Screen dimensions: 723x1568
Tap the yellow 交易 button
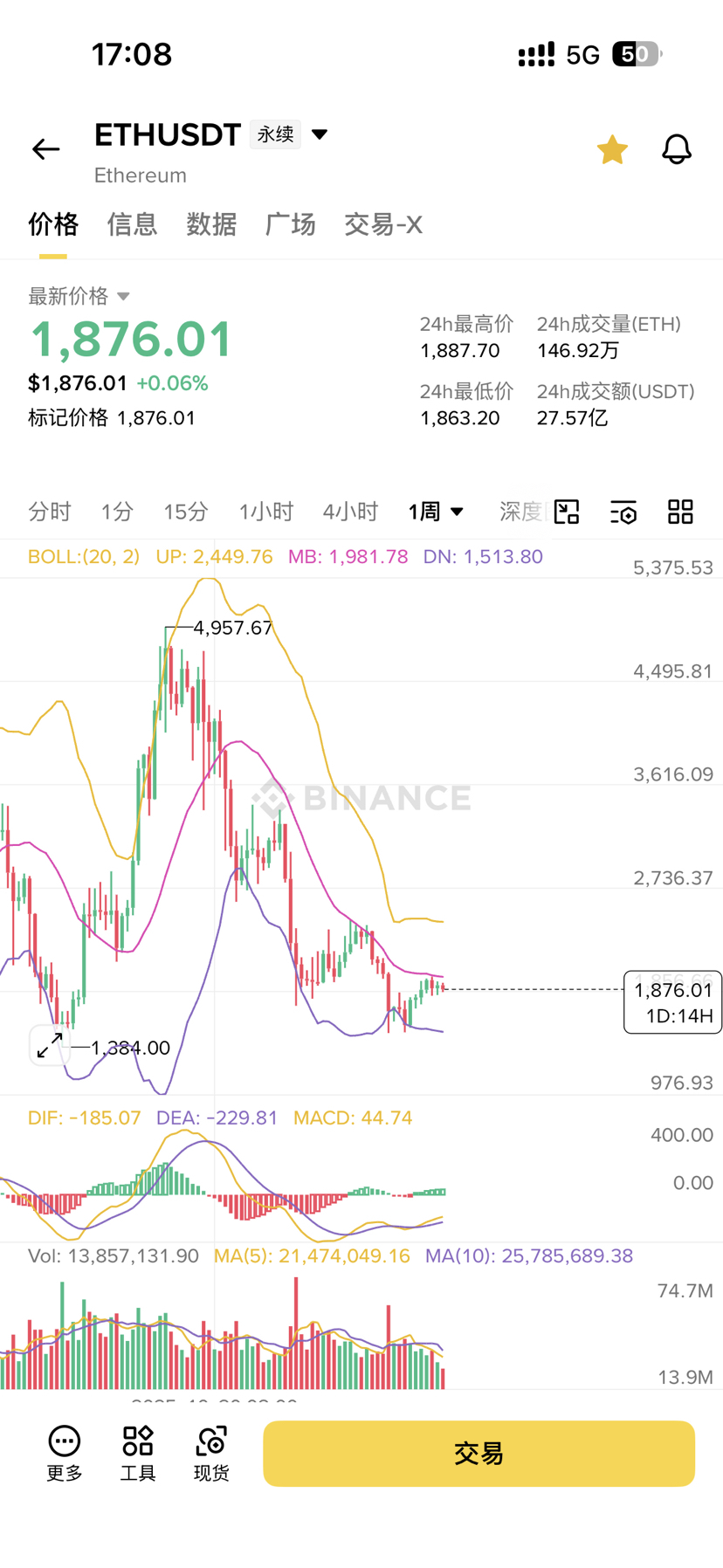(x=479, y=1454)
